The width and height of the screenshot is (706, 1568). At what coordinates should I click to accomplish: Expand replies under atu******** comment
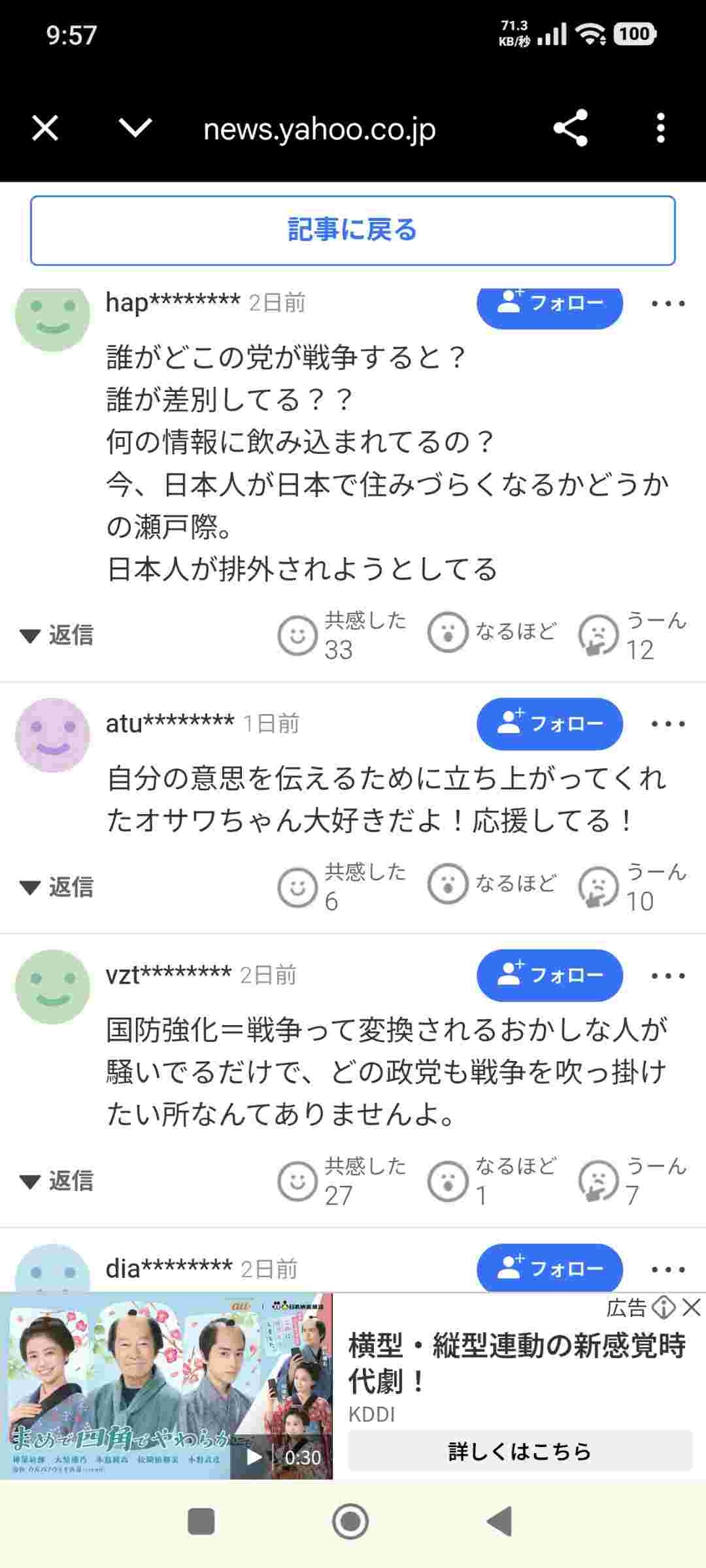tap(57, 887)
